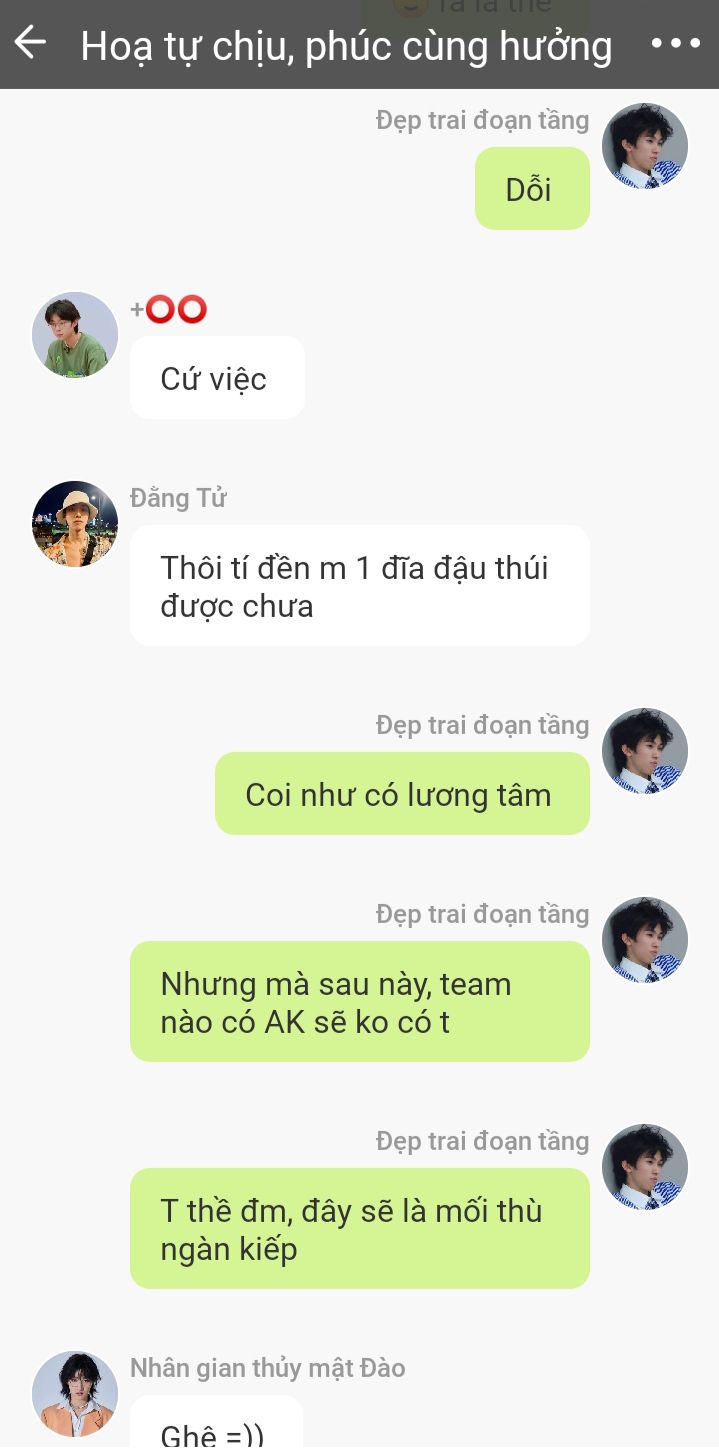Tap the avatar beside the 'Cứ việc' message
The width and height of the screenshot is (719, 1450).
[x=75, y=335]
